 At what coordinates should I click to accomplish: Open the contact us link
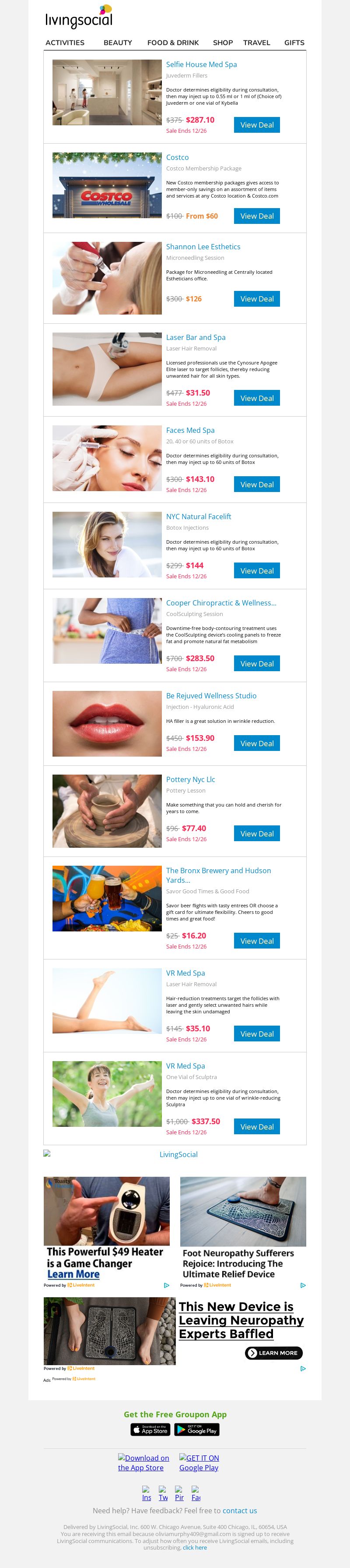[239, 1511]
